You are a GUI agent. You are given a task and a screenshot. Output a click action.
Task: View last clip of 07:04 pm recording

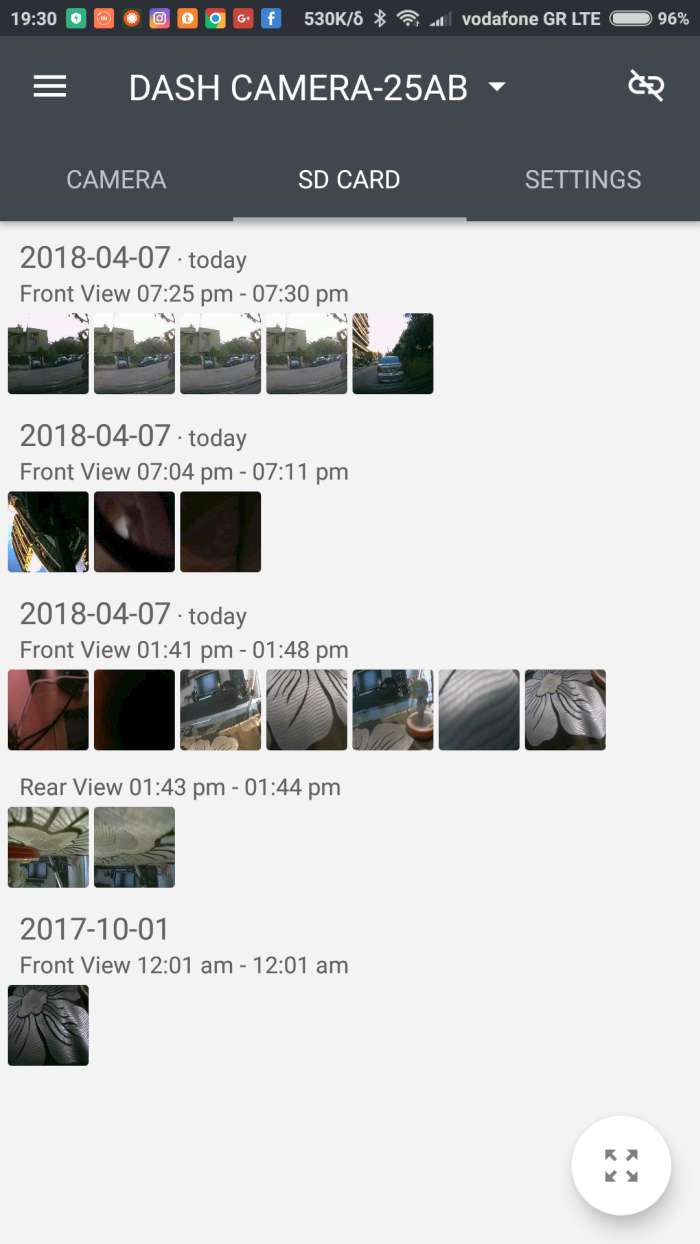[x=220, y=532]
